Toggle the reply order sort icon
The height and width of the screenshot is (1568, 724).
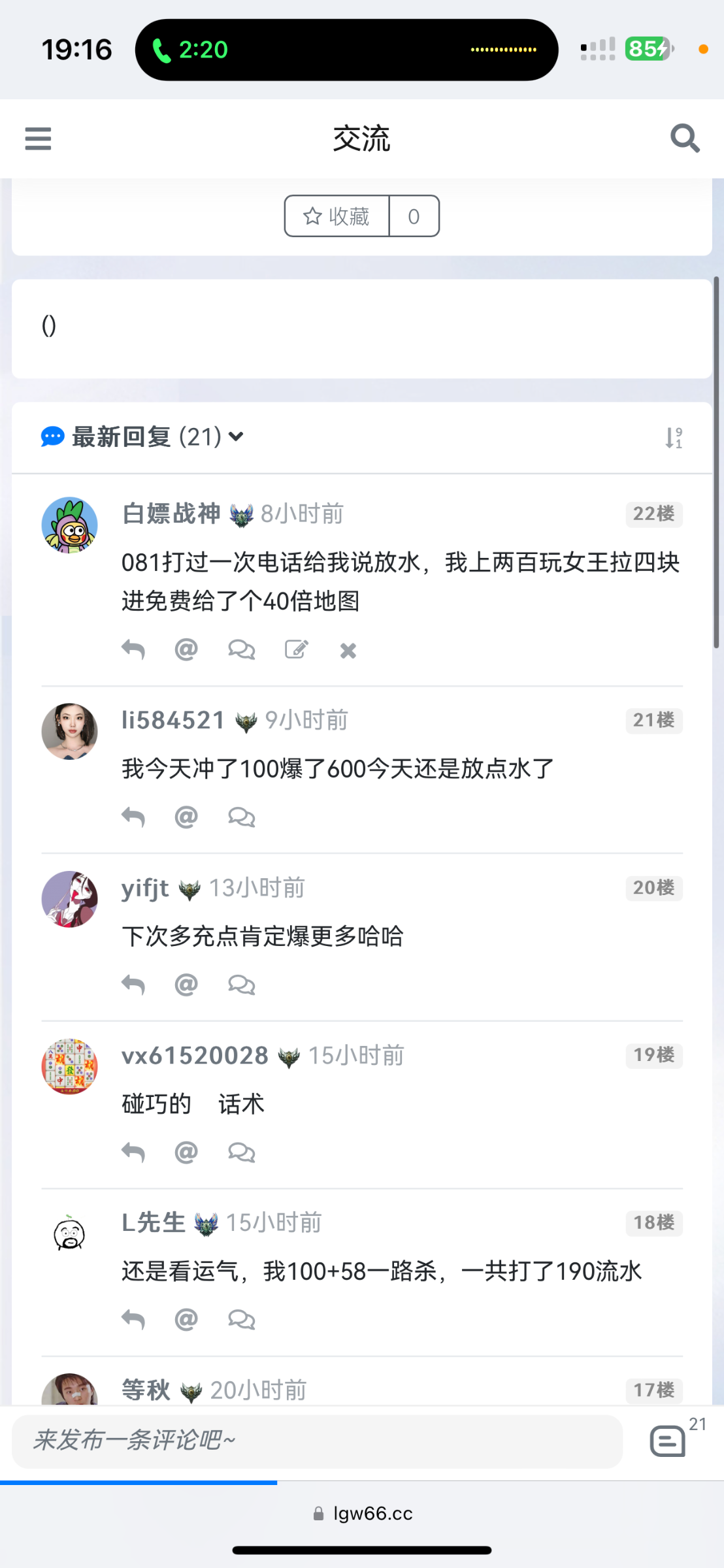coord(673,437)
